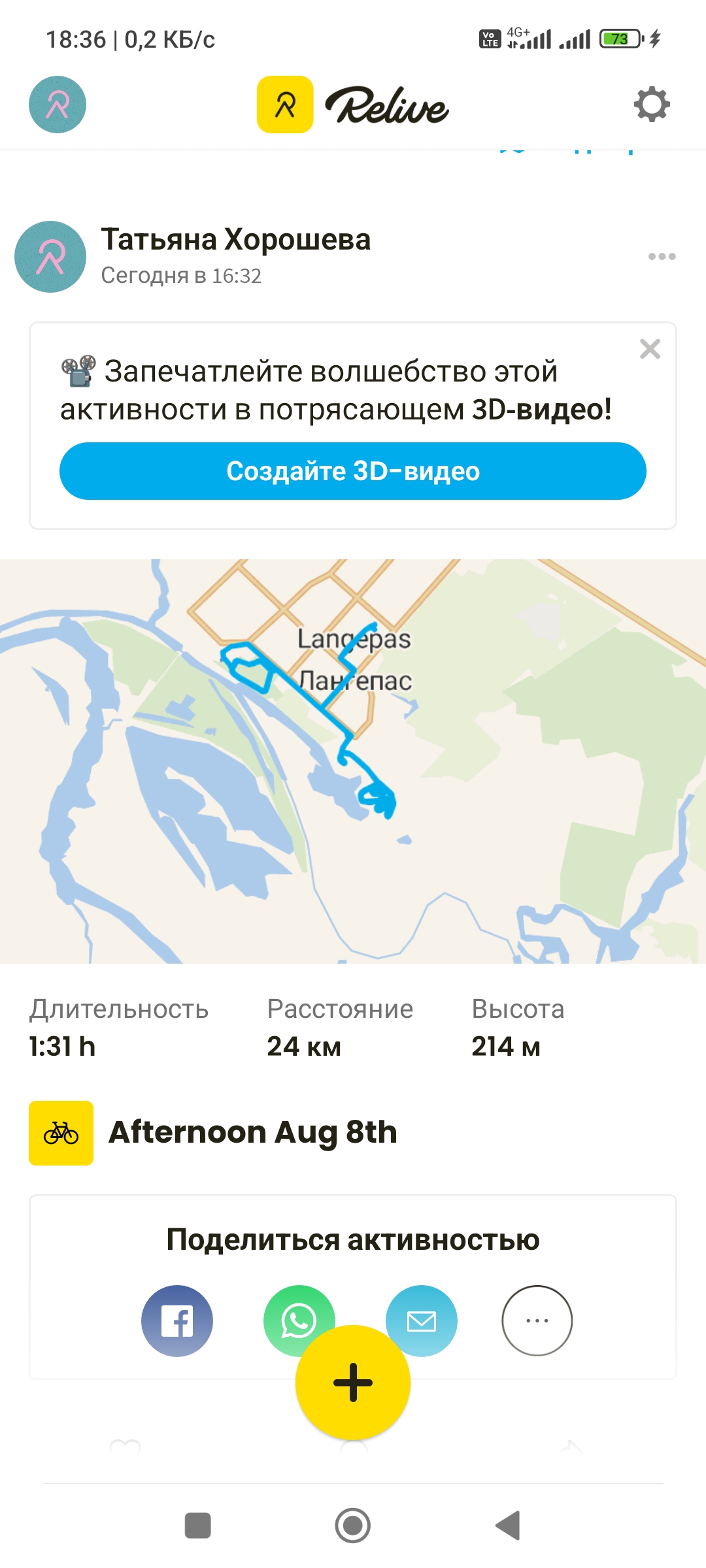This screenshot has height=1568, width=706.
Task: Tap Создайте 3D-видео button
Action: 353,471
